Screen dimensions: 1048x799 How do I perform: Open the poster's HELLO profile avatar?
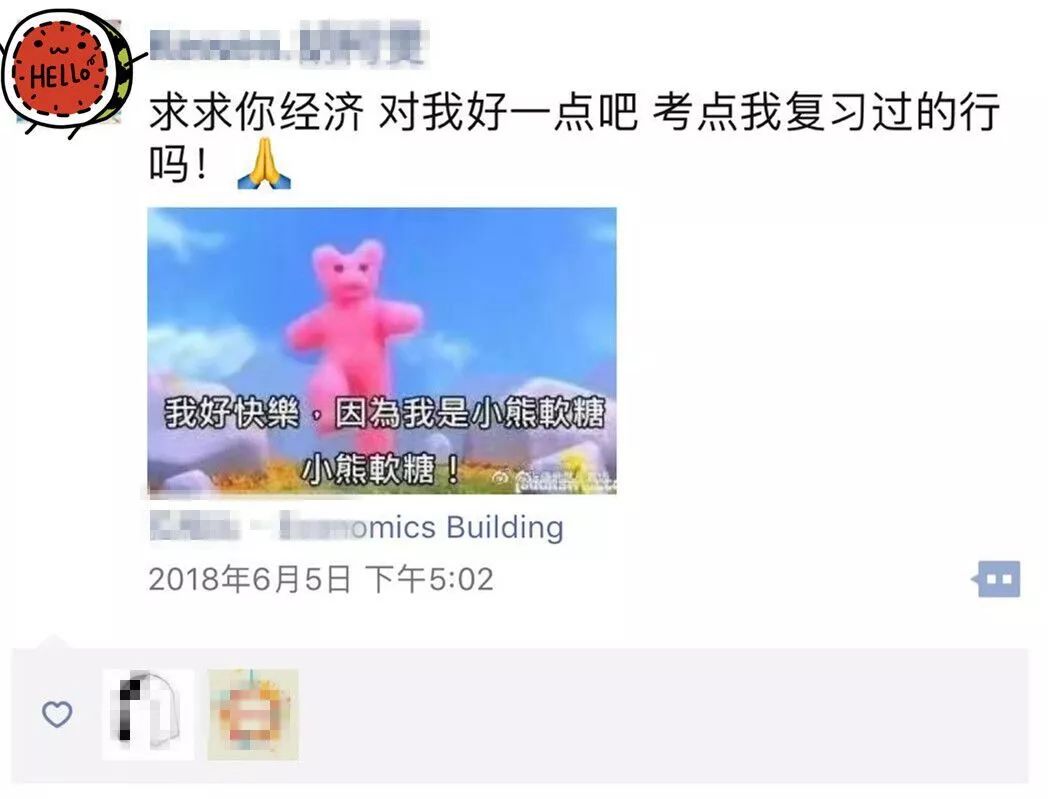tap(66, 72)
